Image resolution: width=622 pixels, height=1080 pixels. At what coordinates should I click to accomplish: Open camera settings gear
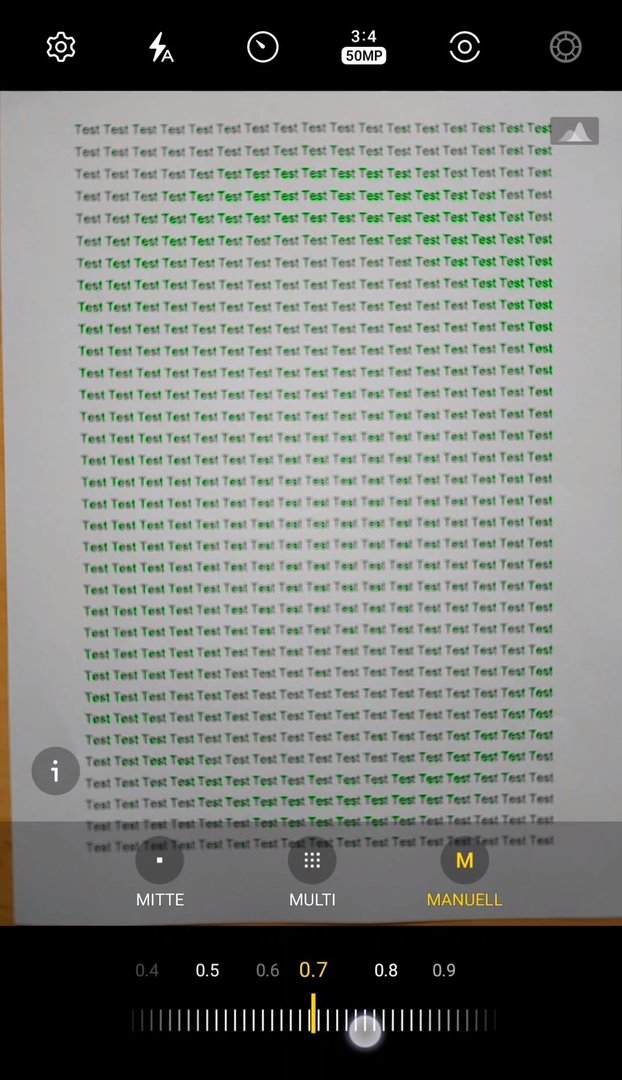coord(61,47)
